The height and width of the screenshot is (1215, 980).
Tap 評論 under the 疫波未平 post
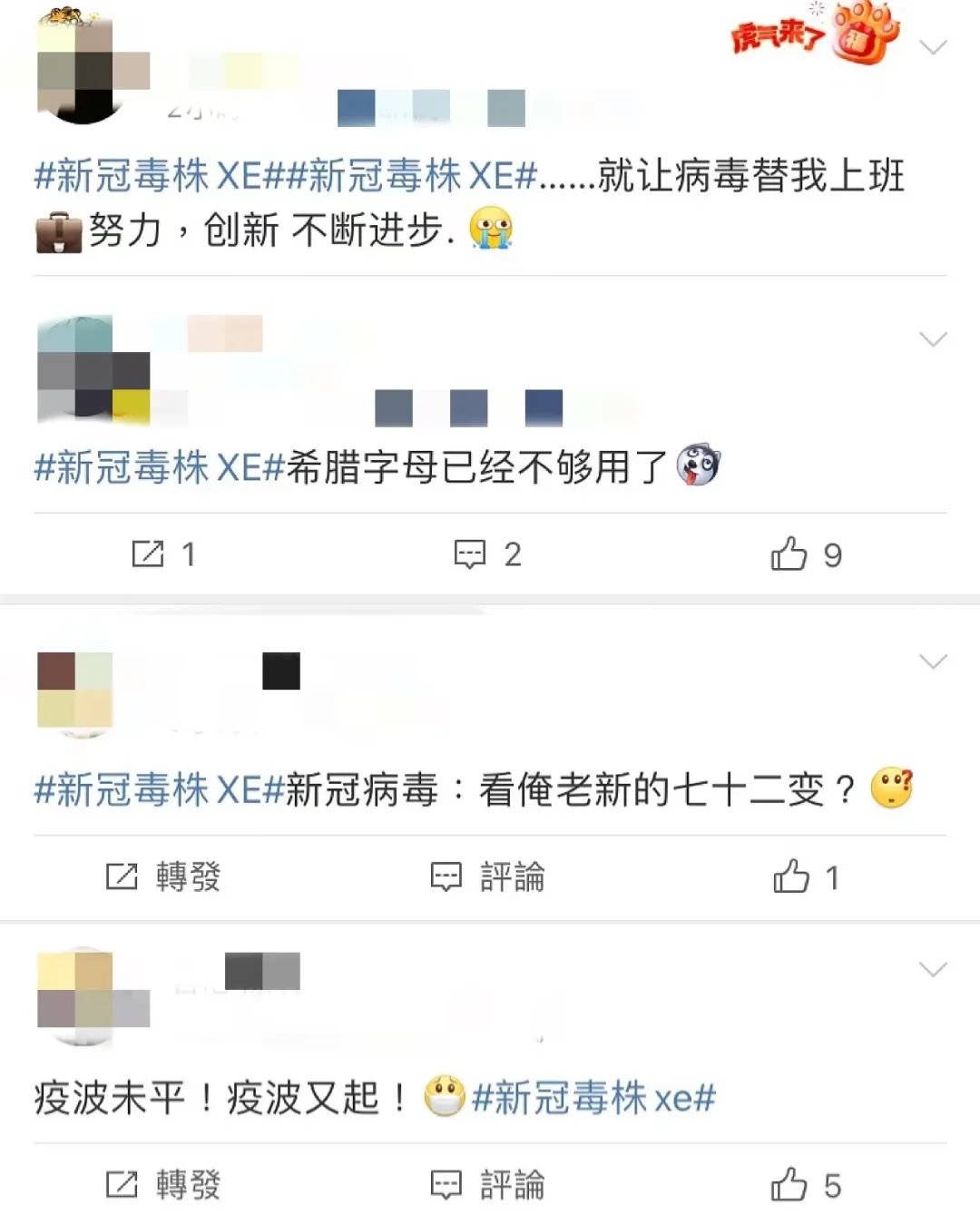(x=487, y=1184)
